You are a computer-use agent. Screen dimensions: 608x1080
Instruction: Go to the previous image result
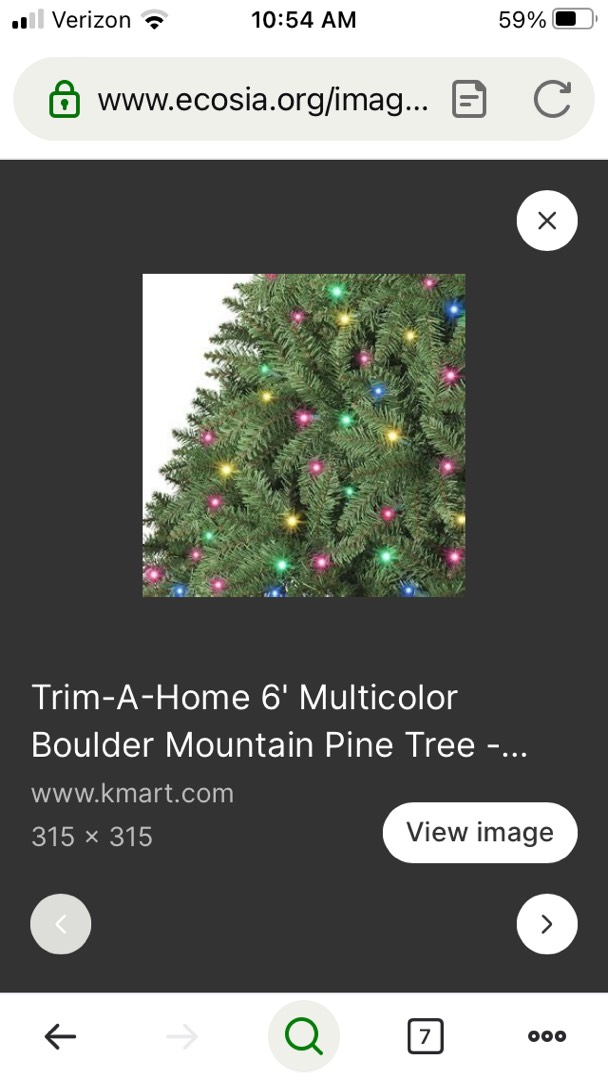61,924
